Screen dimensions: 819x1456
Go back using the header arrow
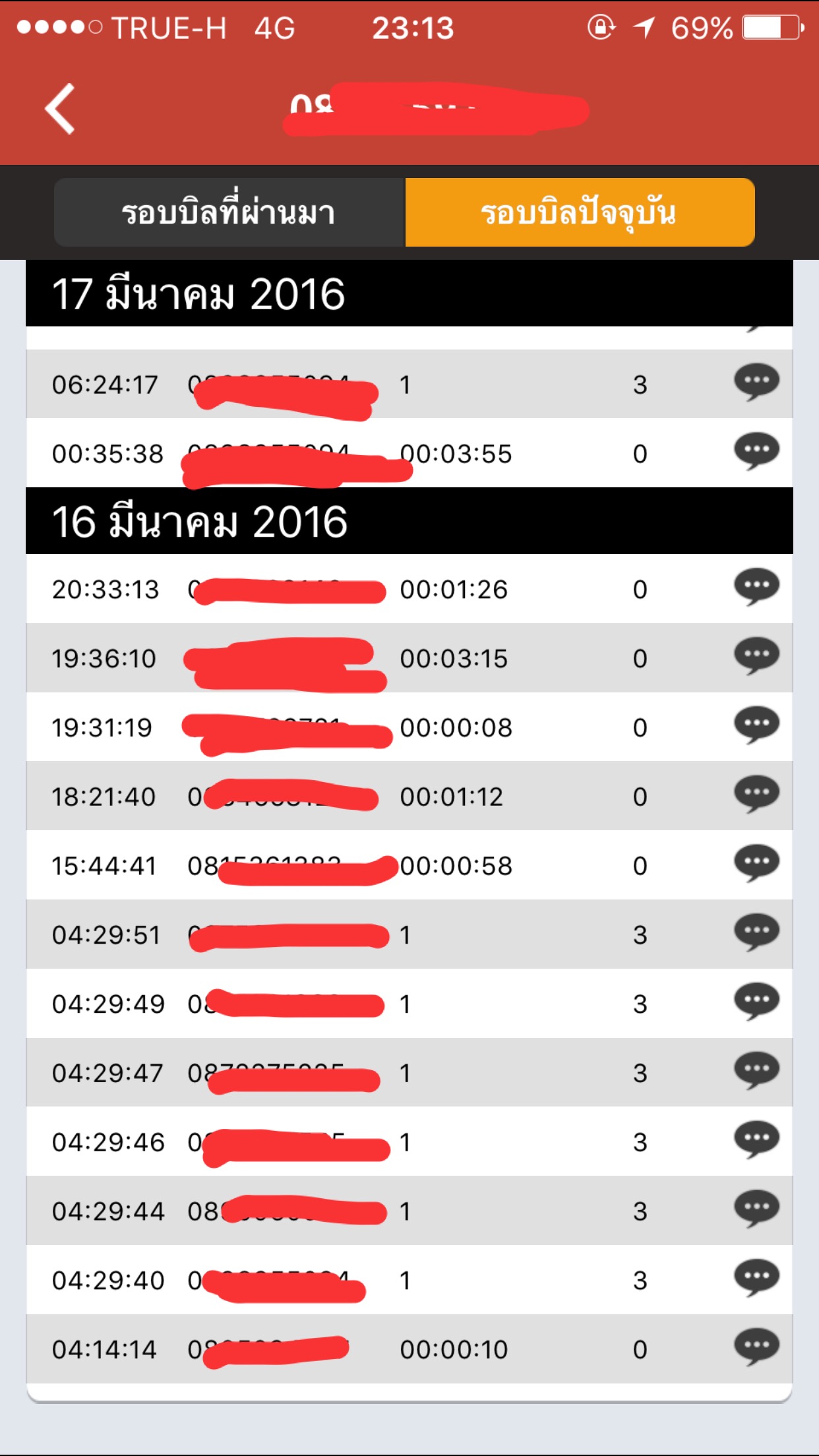coord(60,109)
